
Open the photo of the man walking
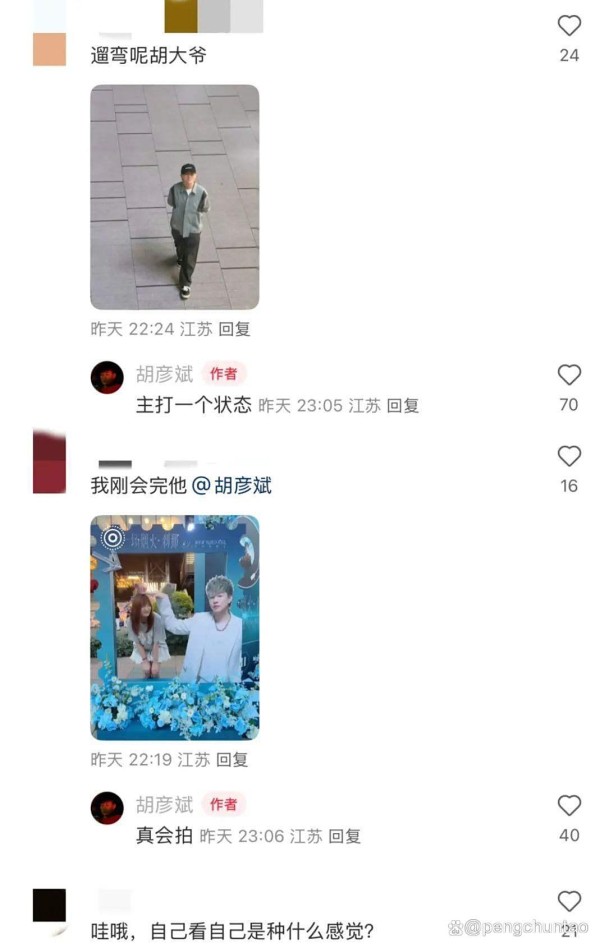[x=174, y=197]
